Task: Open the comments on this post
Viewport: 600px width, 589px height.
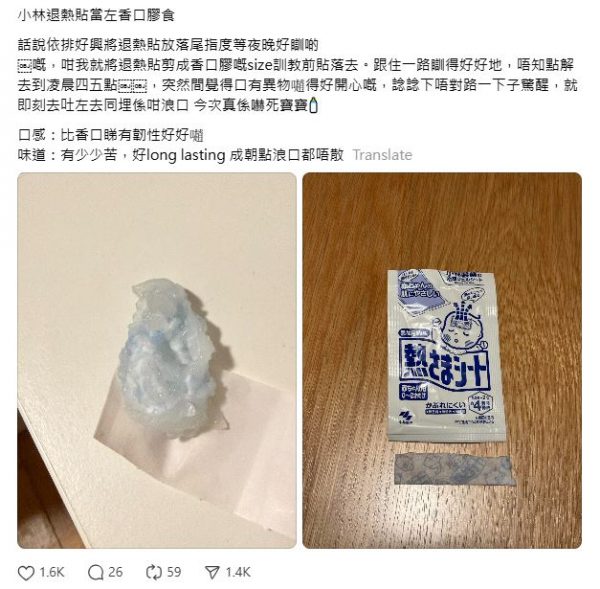Action: click(x=97, y=571)
